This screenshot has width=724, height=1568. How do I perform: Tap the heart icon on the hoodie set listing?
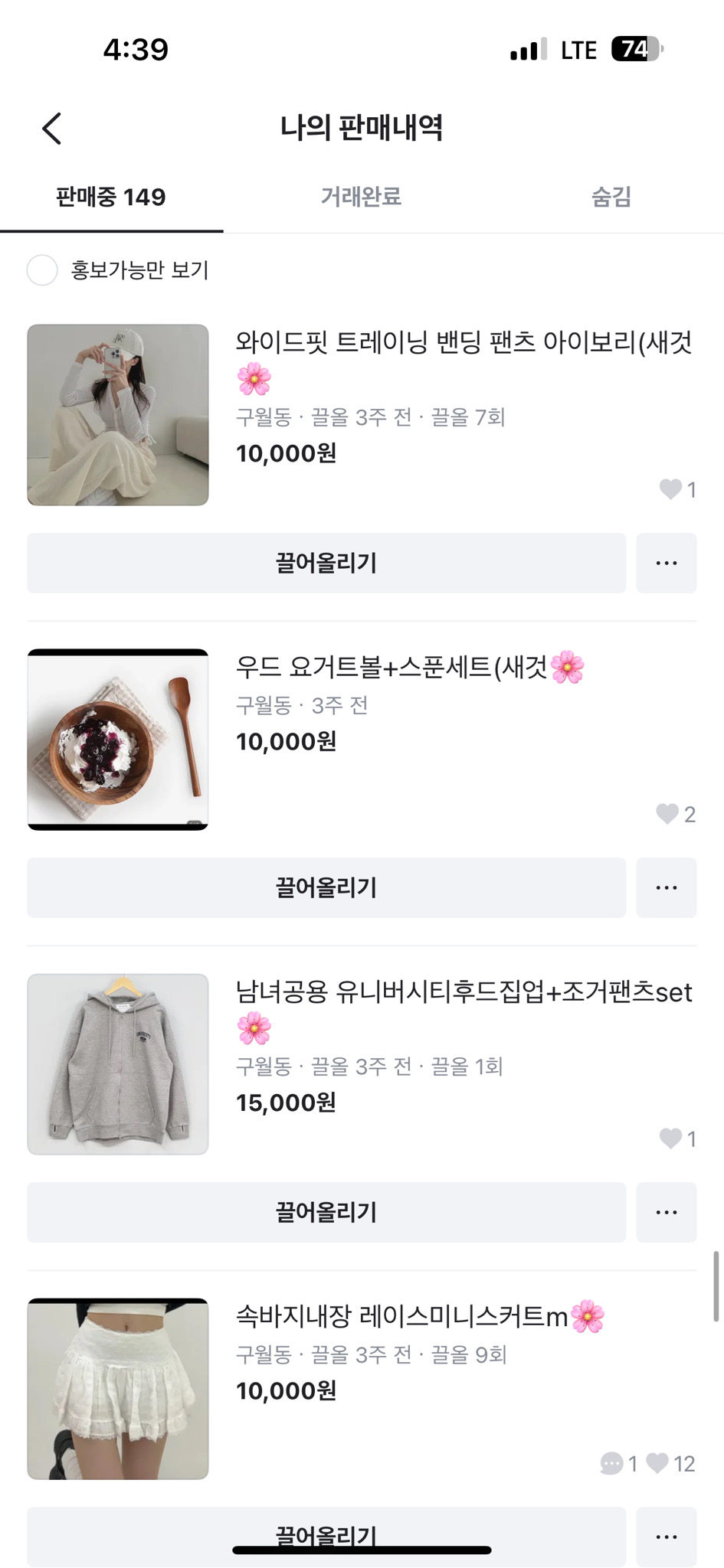point(670,1139)
